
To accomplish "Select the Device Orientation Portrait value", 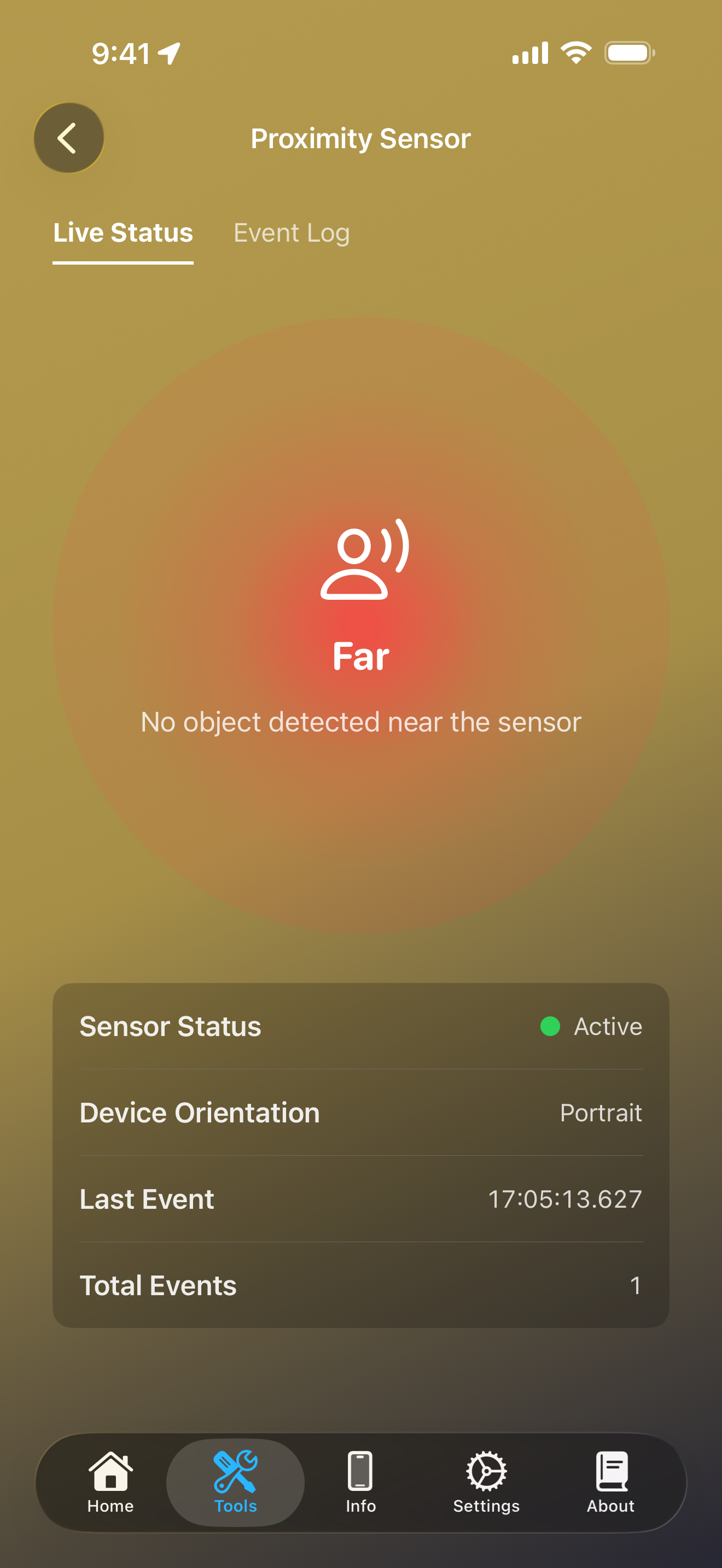I will (602, 1113).
